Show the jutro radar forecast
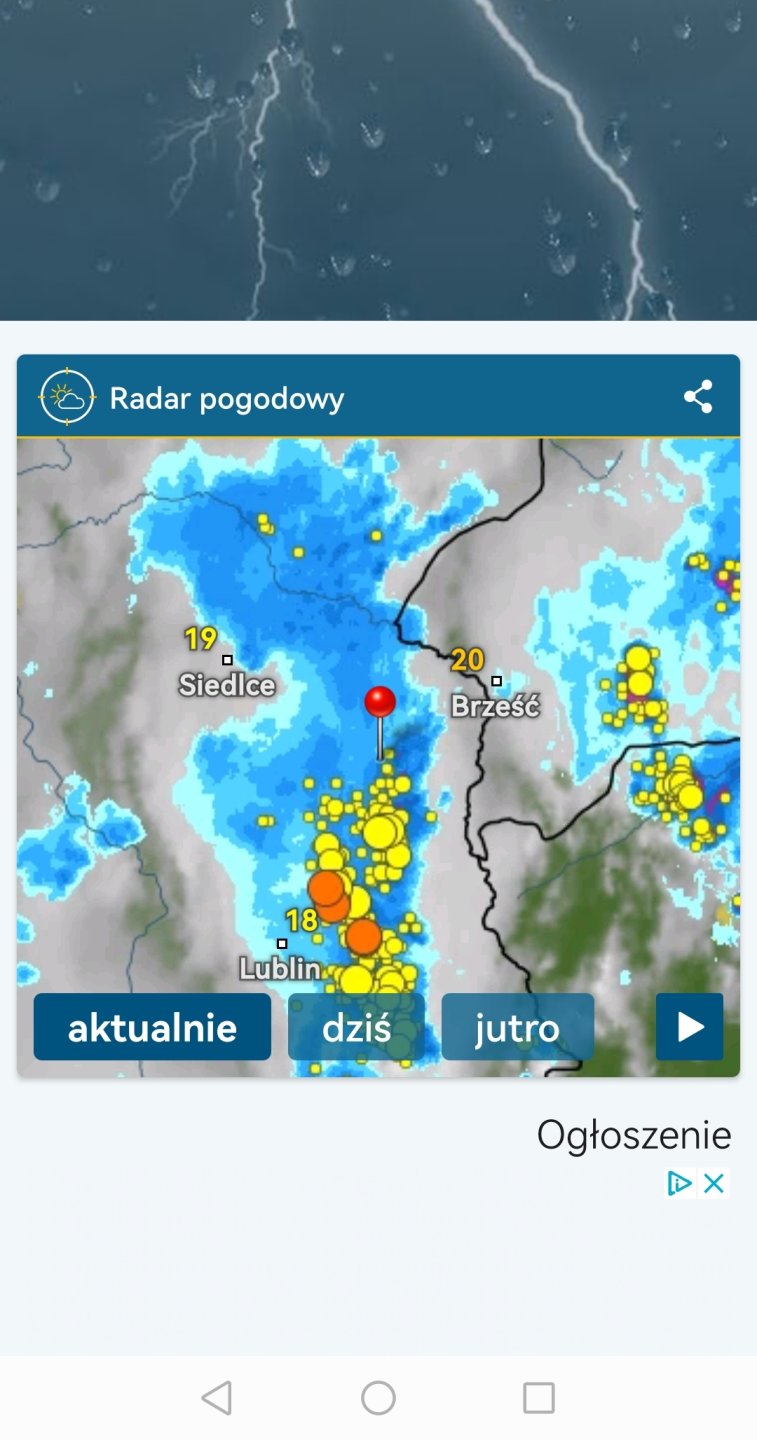 pos(517,1027)
